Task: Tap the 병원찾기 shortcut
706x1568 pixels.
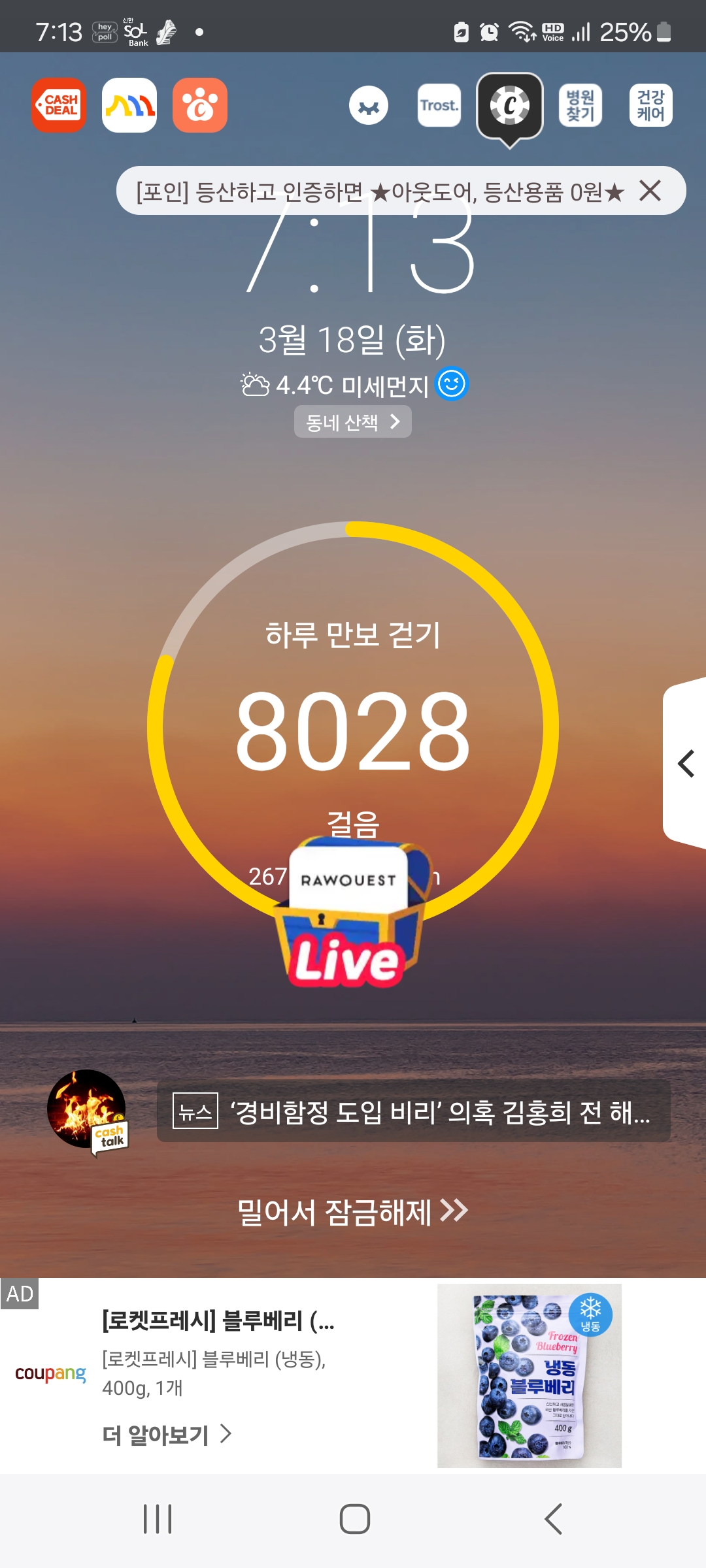Action: (580, 105)
